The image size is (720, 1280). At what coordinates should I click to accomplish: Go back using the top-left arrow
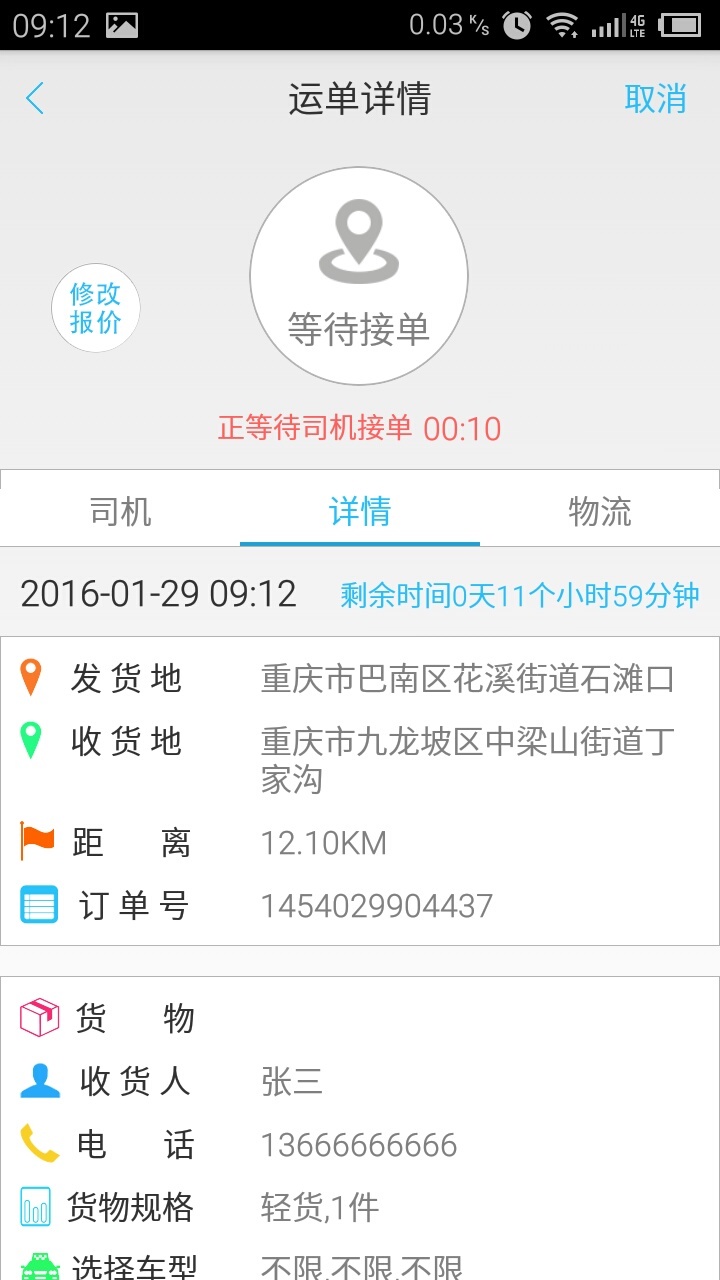(x=35, y=99)
